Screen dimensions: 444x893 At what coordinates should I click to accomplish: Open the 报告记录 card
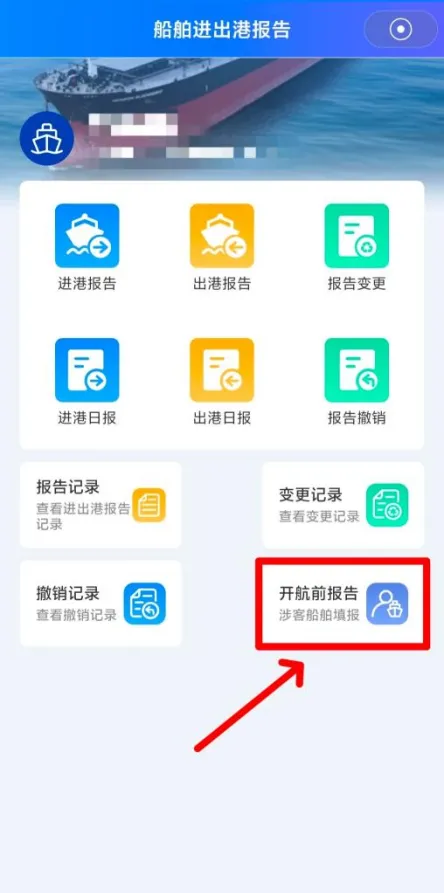pos(101,505)
